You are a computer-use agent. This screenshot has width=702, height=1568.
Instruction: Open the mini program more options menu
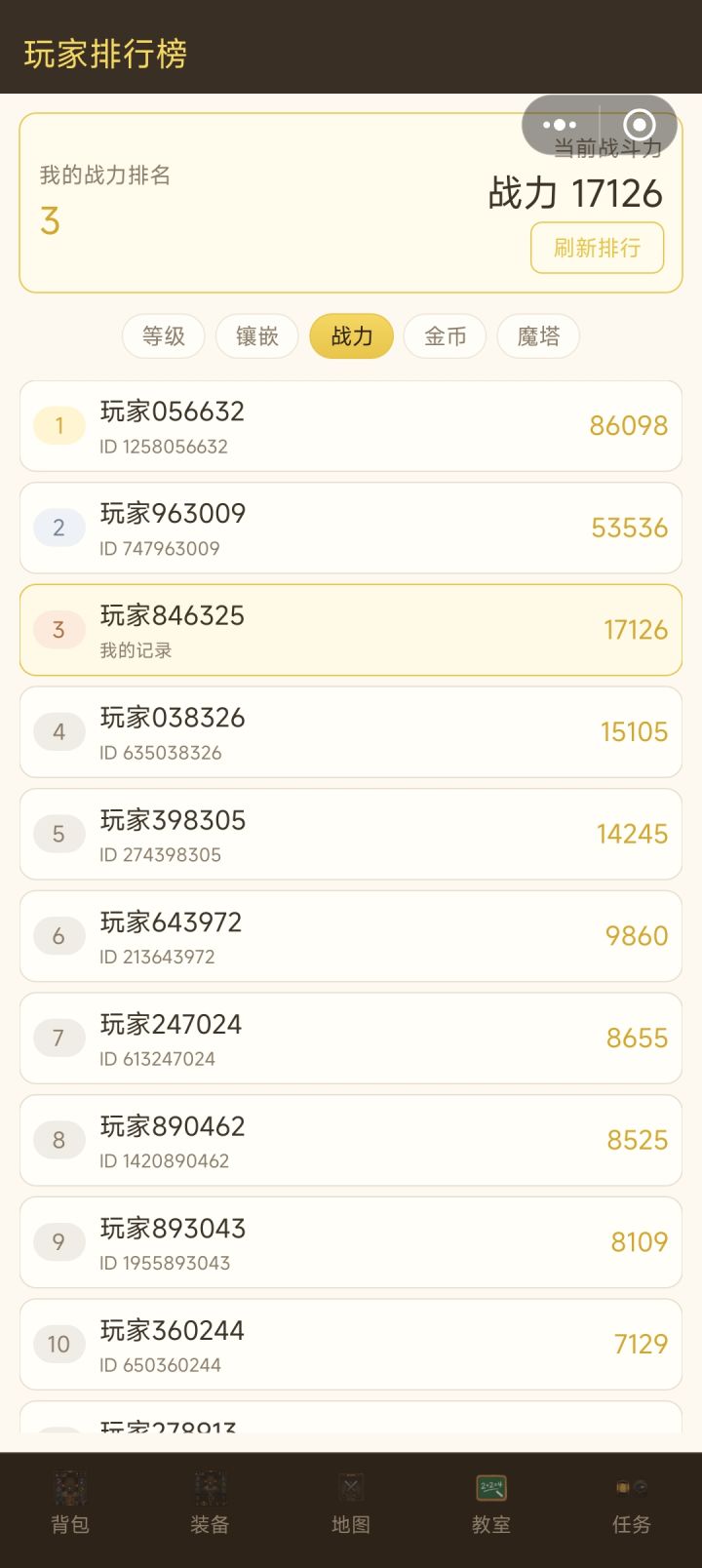(560, 125)
